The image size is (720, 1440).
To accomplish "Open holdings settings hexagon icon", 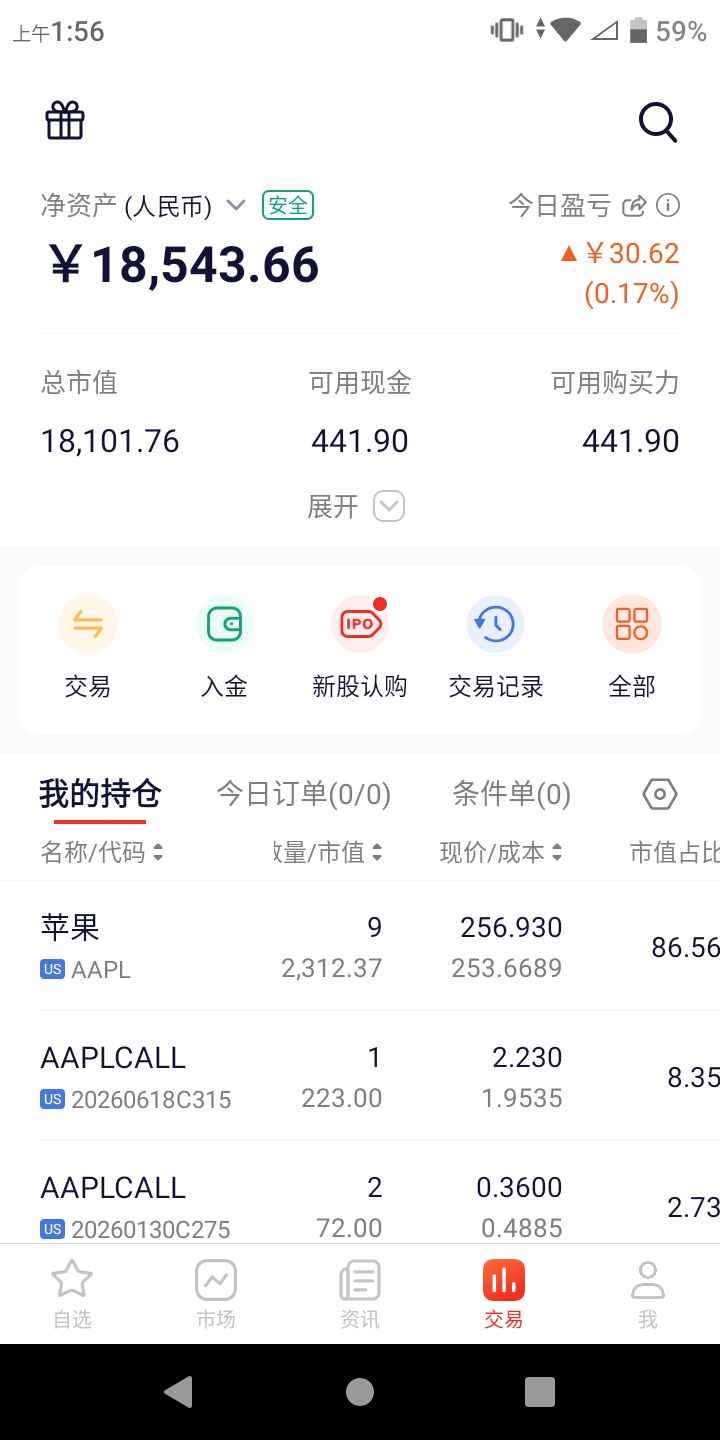I will [x=659, y=795].
